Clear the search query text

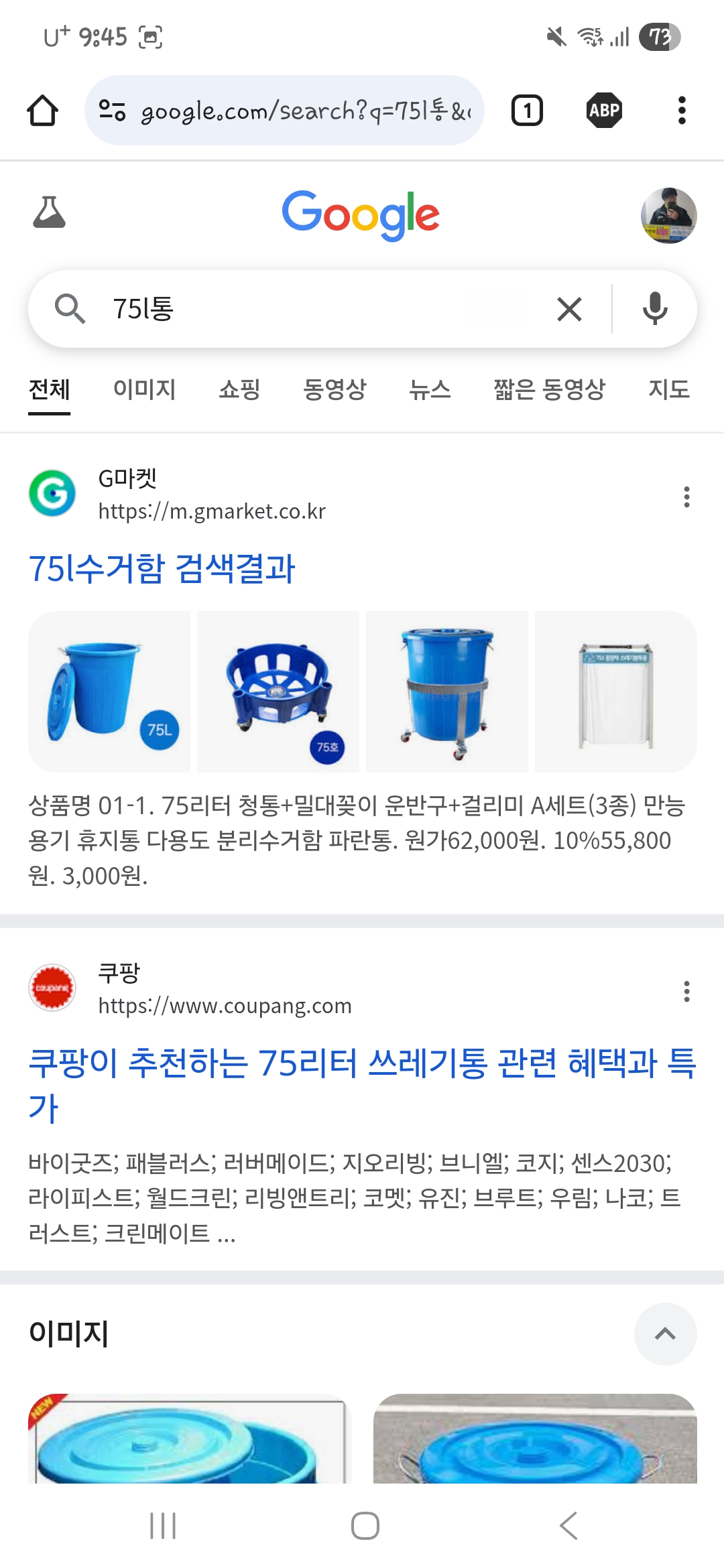click(569, 309)
